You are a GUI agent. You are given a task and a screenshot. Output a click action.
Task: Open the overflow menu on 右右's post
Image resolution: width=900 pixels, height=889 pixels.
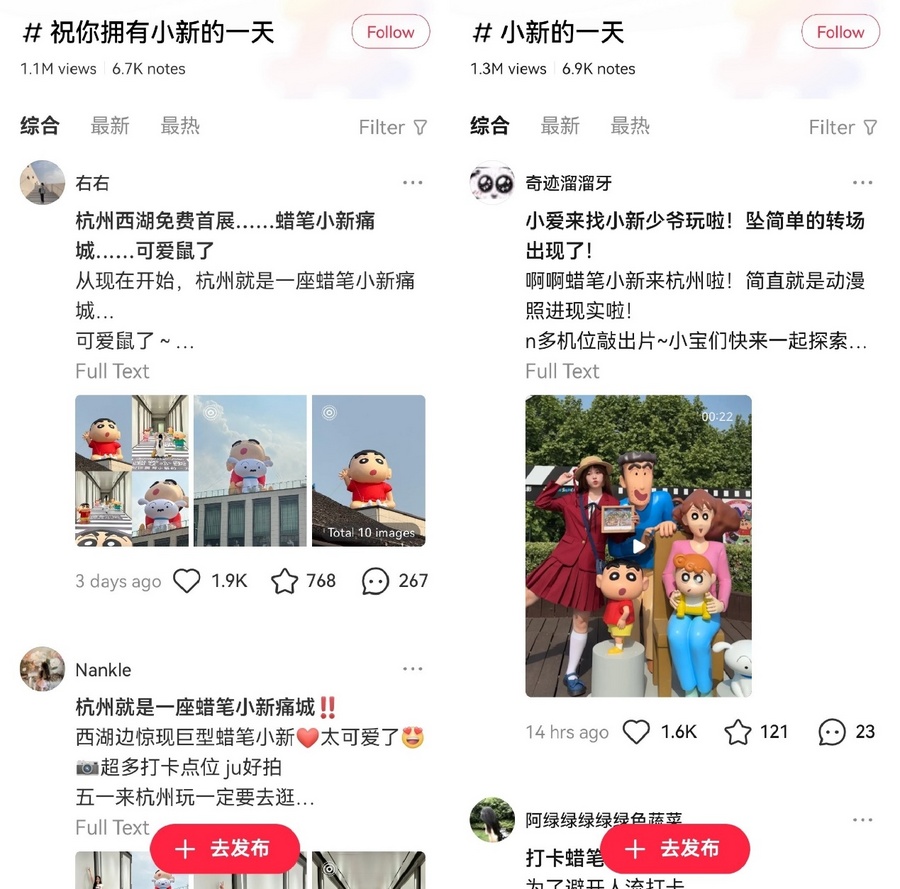(x=412, y=183)
